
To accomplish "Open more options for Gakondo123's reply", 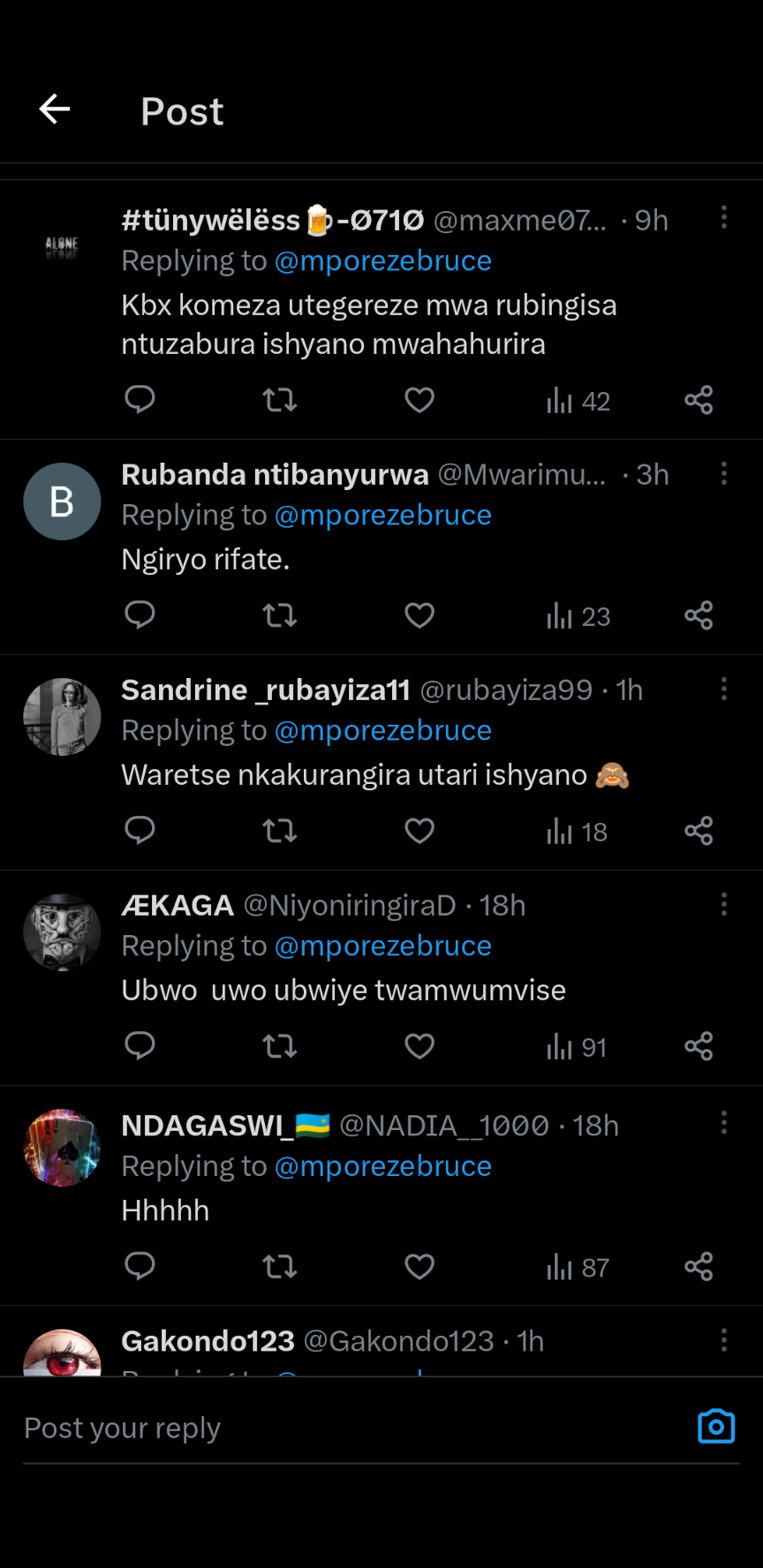I will click(724, 1340).
